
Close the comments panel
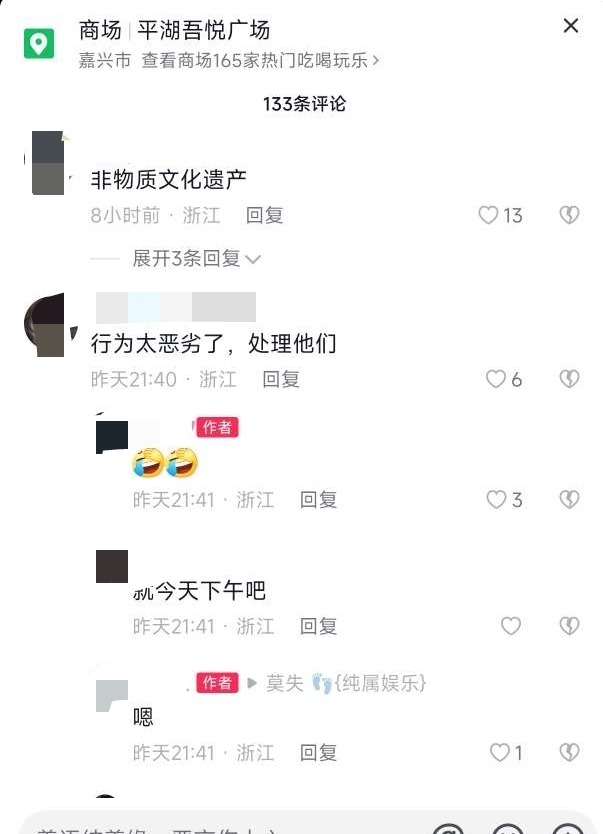pyautogui.click(x=571, y=26)
